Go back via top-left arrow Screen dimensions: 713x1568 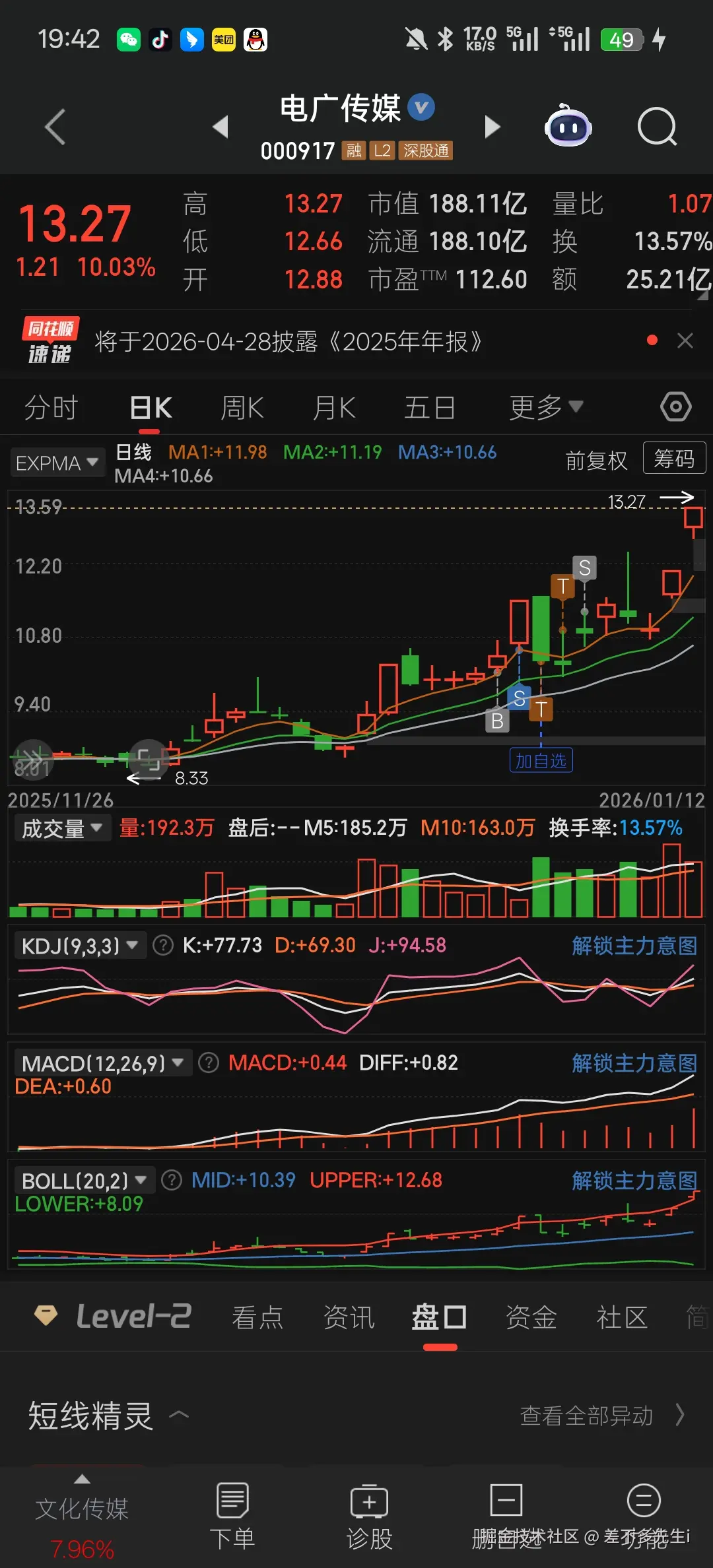click(x=55, y=126)
